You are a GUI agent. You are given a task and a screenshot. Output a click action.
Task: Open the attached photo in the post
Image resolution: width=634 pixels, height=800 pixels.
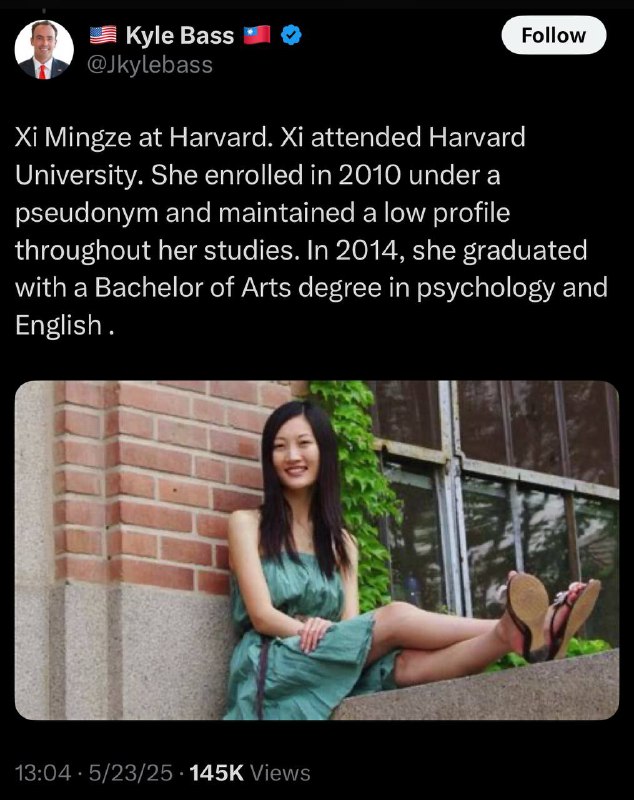pos(317,550)
